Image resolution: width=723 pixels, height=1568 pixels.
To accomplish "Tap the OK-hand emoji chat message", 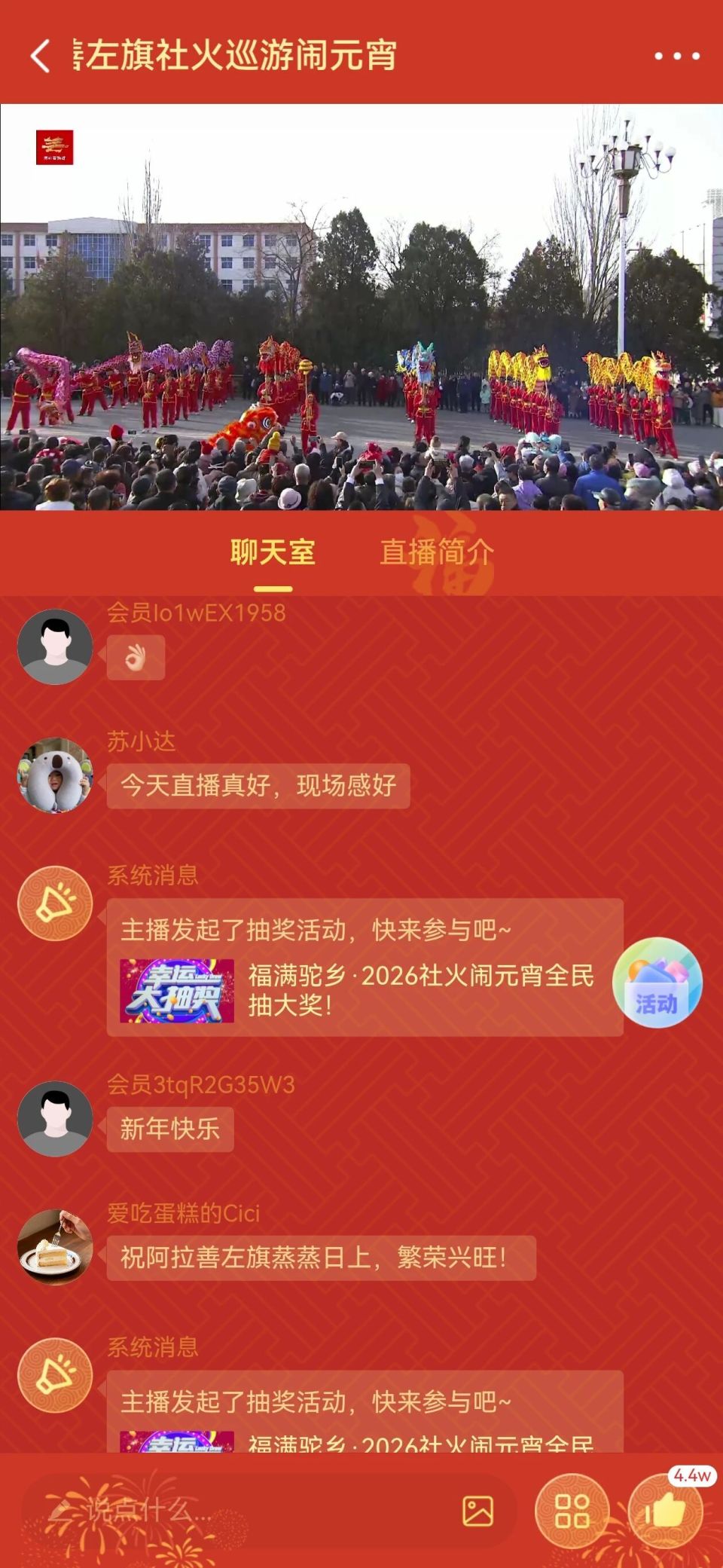I will pyautogui.click(x=136, y=656).
